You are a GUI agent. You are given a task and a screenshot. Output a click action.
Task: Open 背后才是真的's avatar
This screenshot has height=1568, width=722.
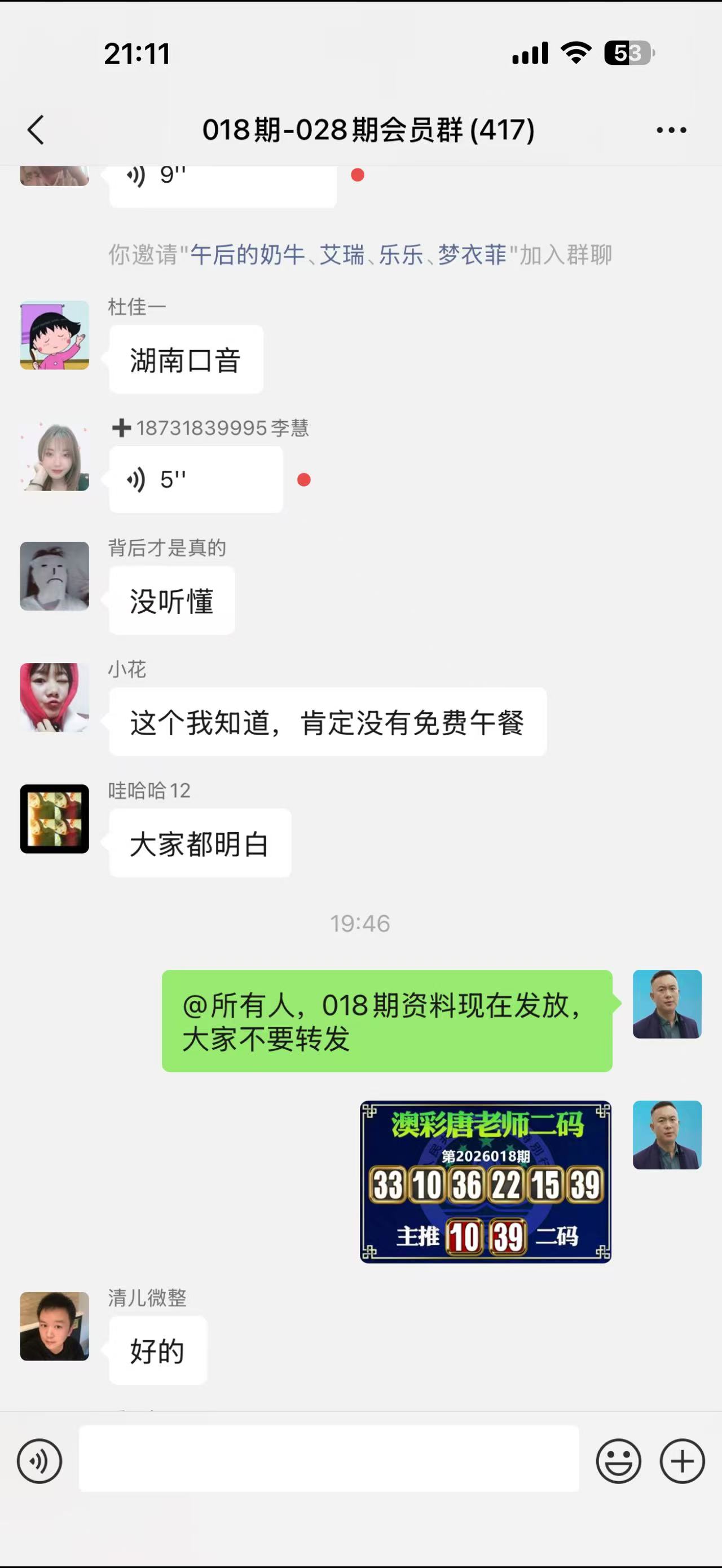tap(55, 576)
